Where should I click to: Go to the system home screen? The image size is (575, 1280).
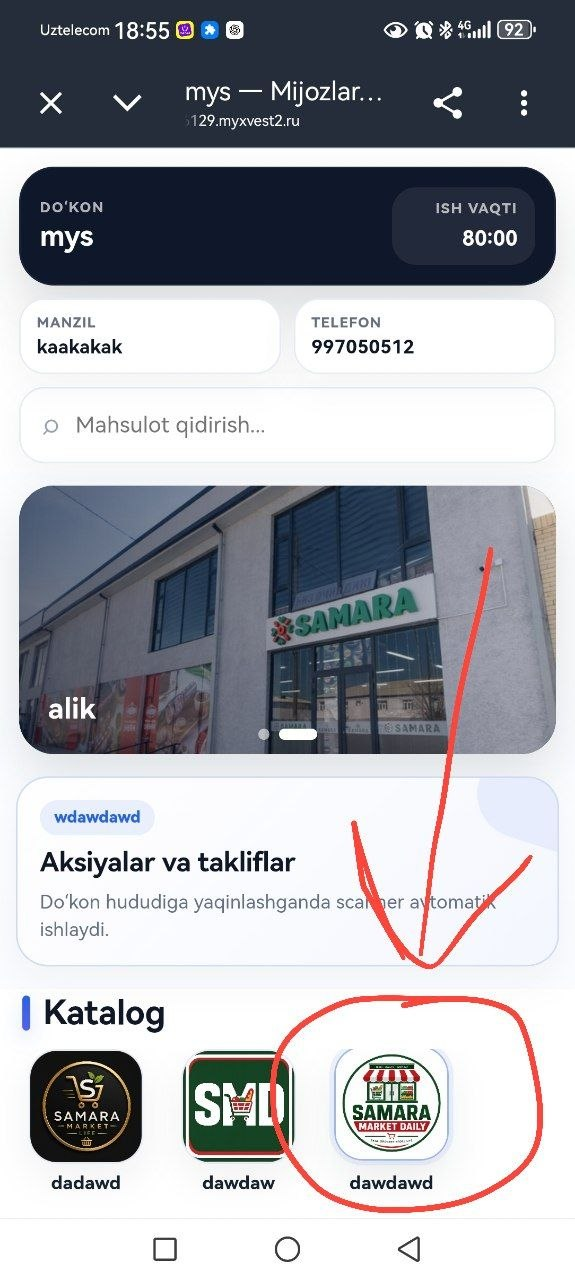[x=287, y=1248]
